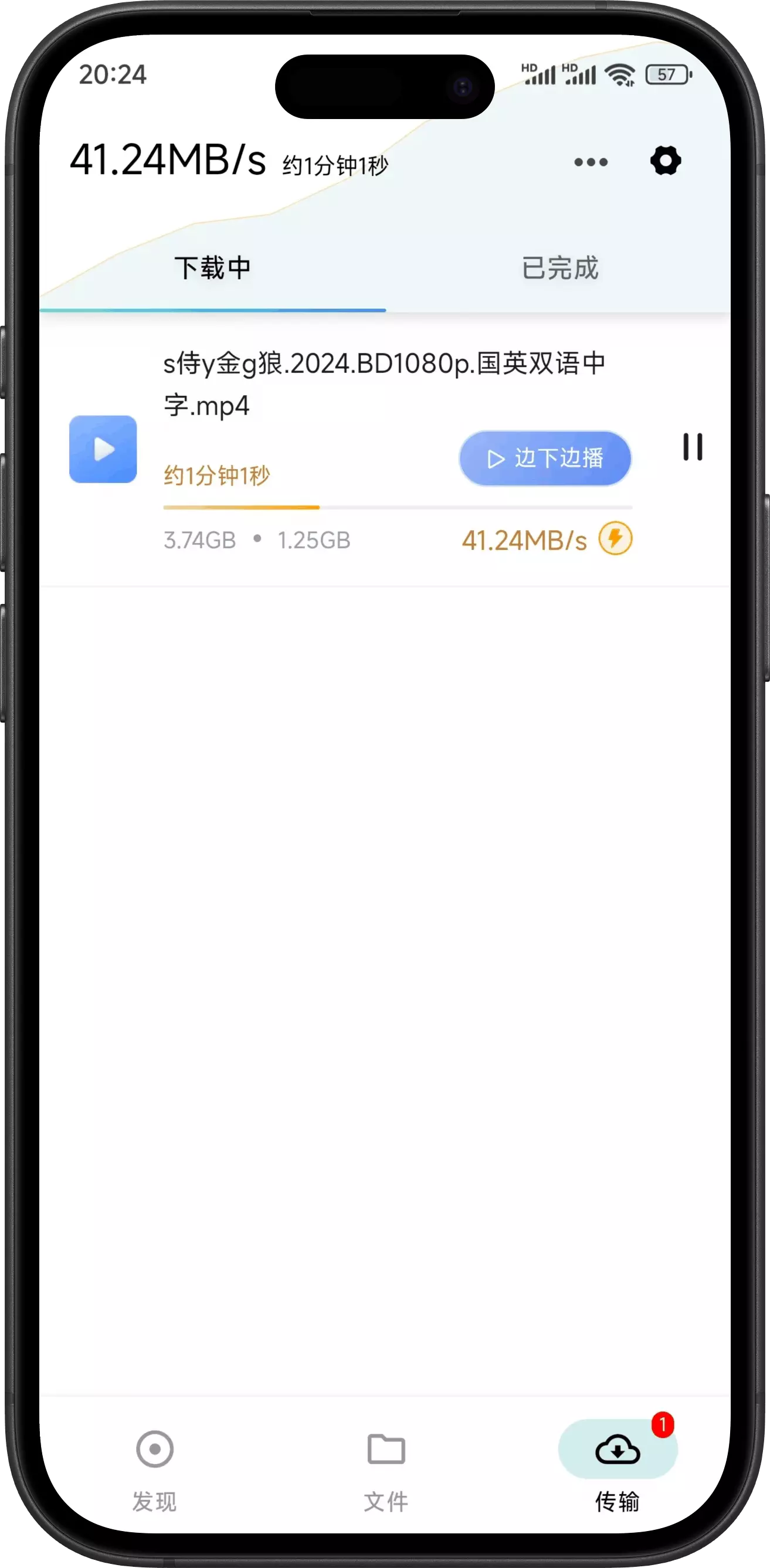Open the transfer settings gear
This screenshot has width=770, height=1568.
pyautogui.click(x=665, y=161)
